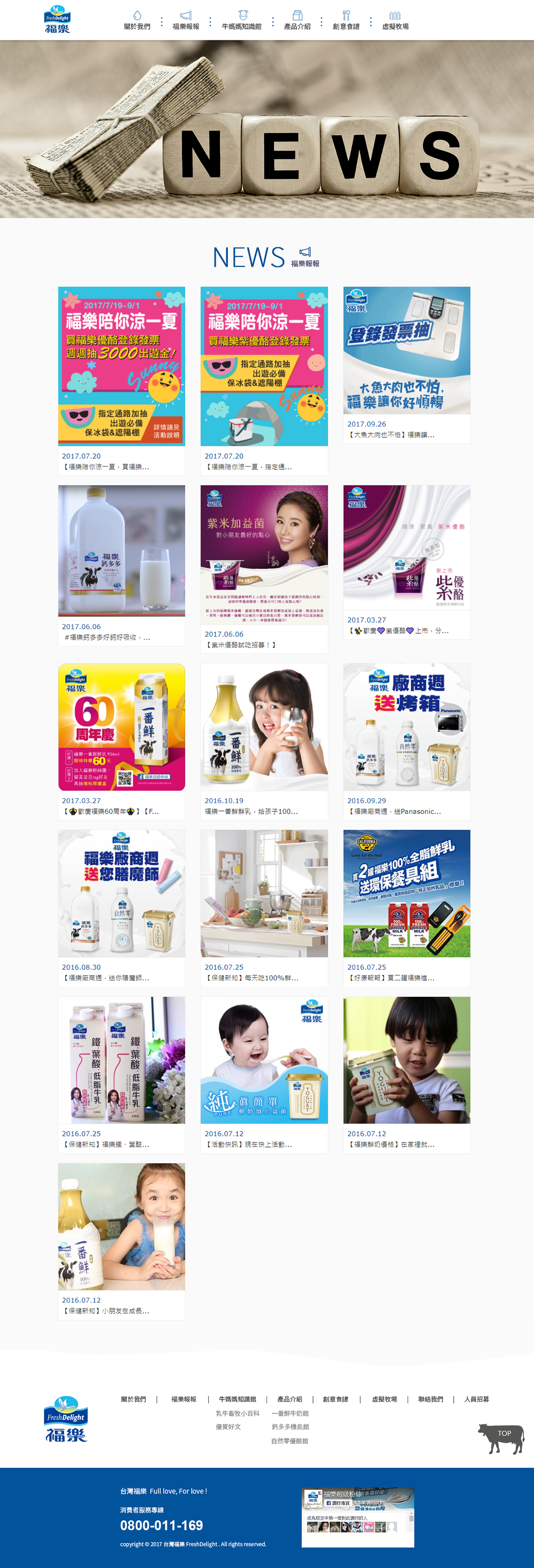
Task: Open 關於我們 in top navigation
Action: (137, 21)
